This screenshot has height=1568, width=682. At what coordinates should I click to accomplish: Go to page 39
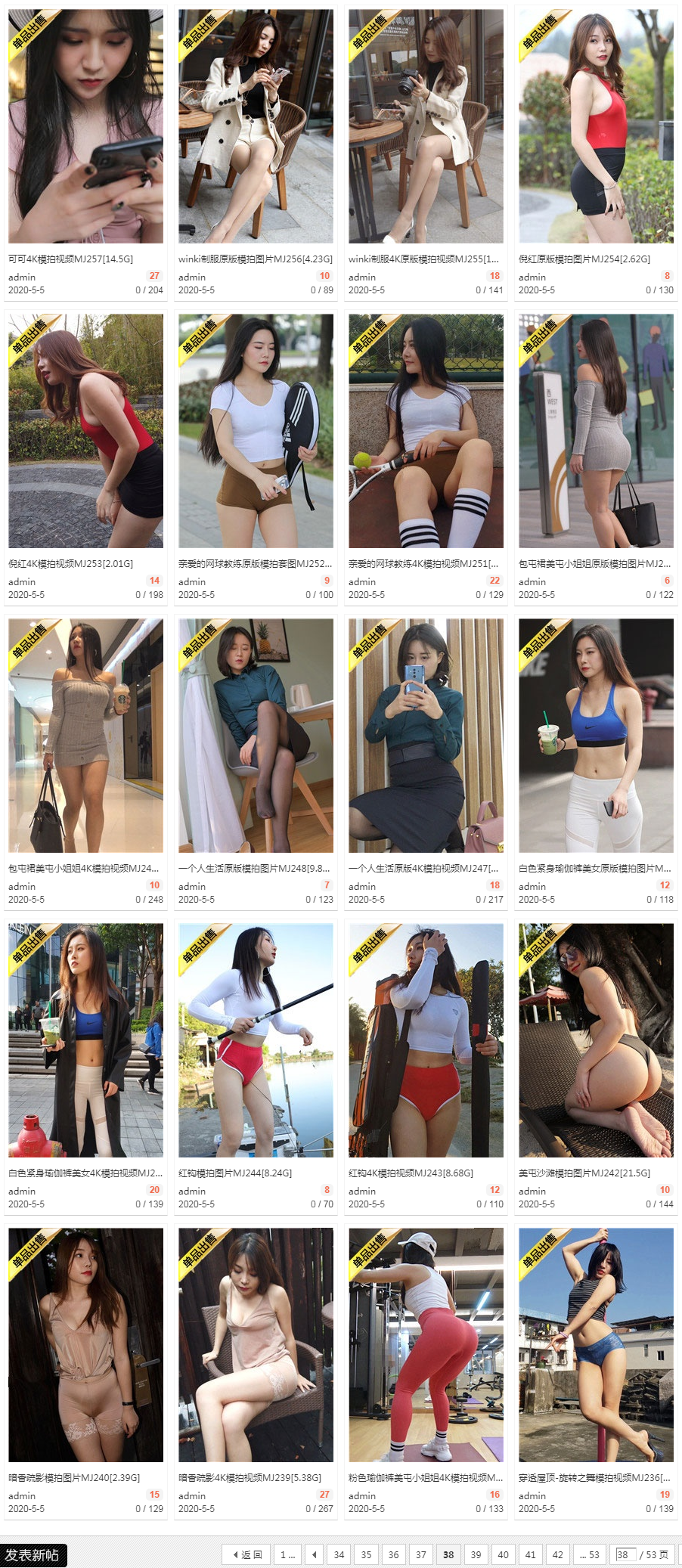point(476,1554)
